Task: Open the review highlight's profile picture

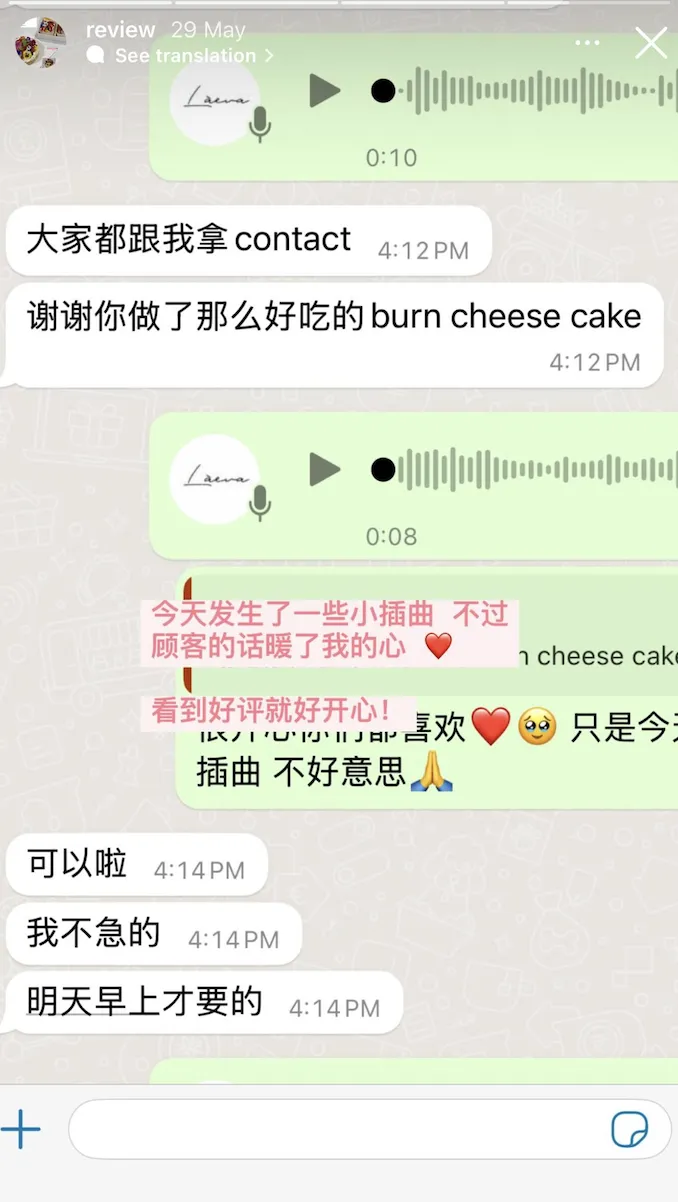Action: 41,43
